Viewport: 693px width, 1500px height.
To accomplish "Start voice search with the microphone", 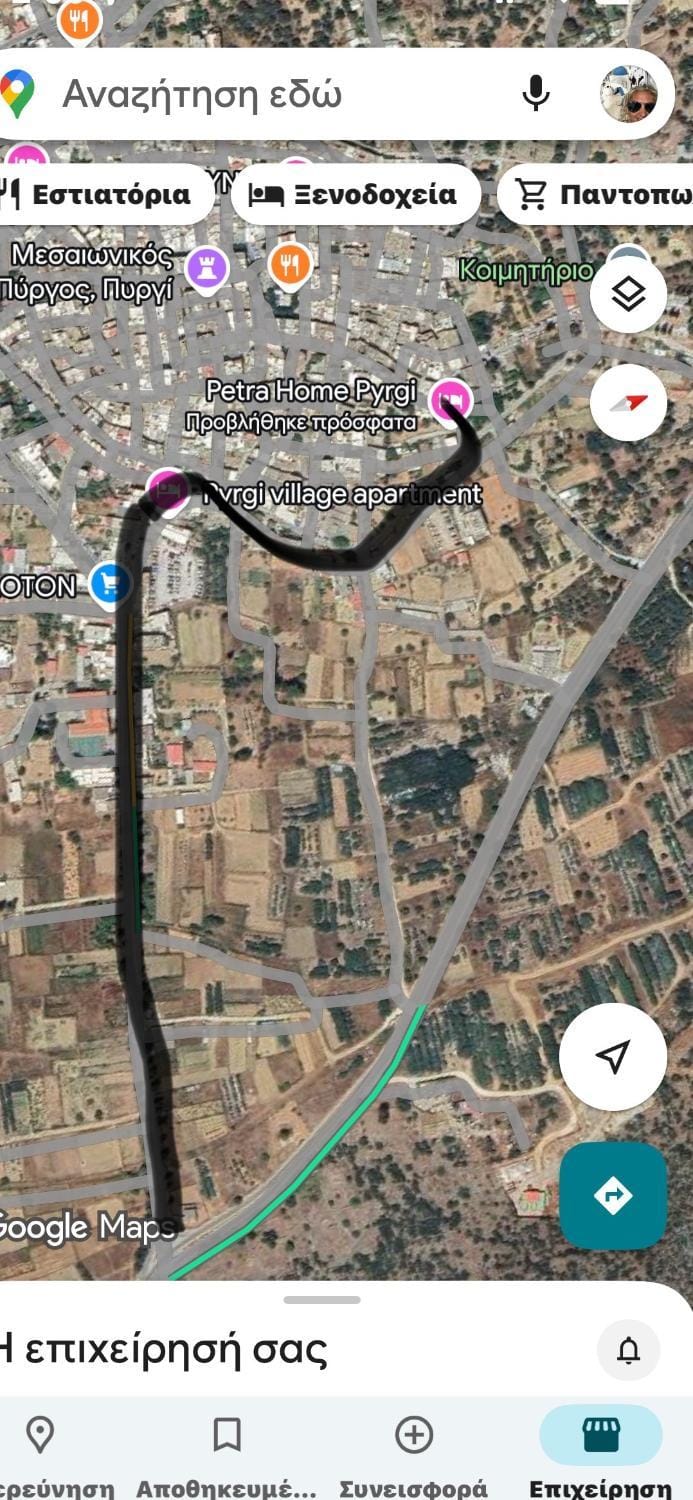I will point(536,94).
